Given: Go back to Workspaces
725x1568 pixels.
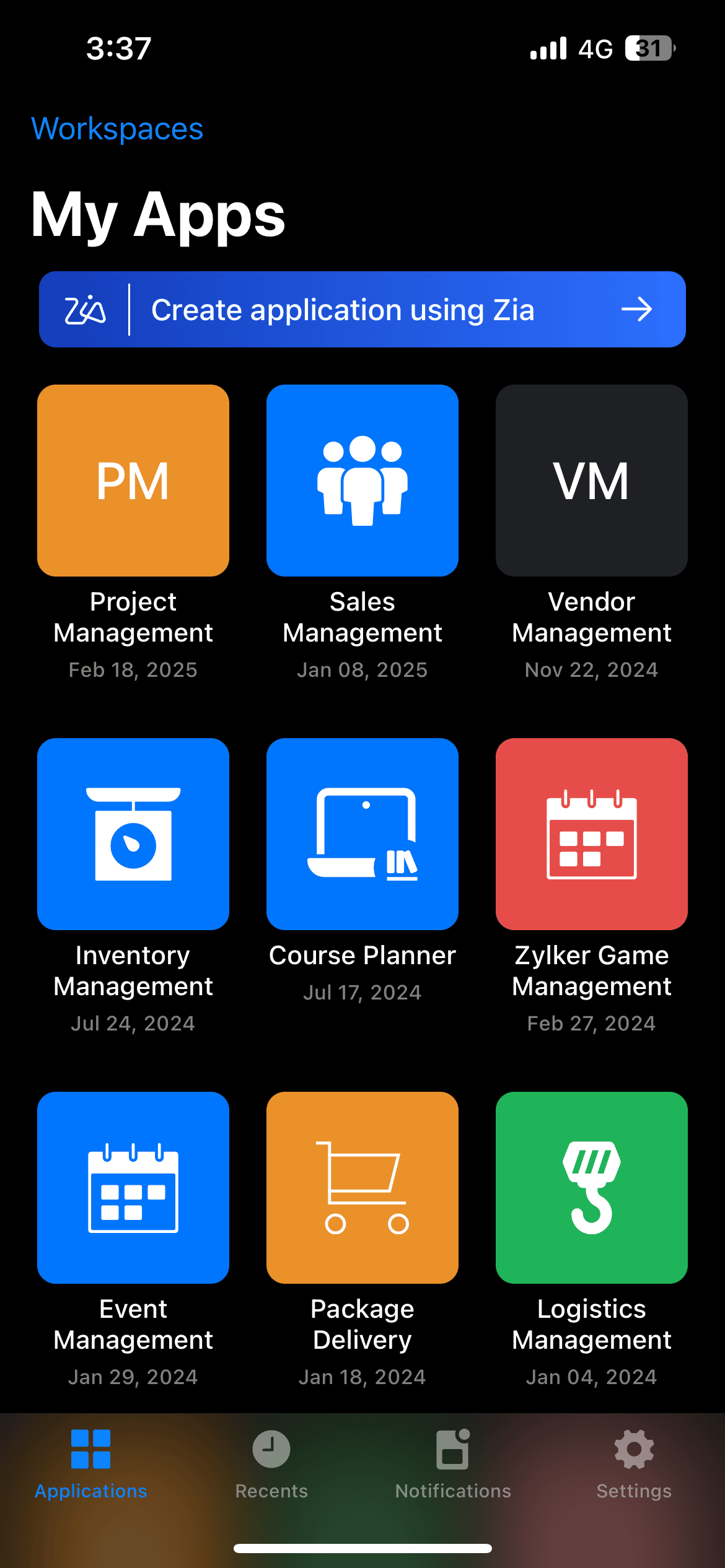Looking at the screenshot, I should pos(117,129).
